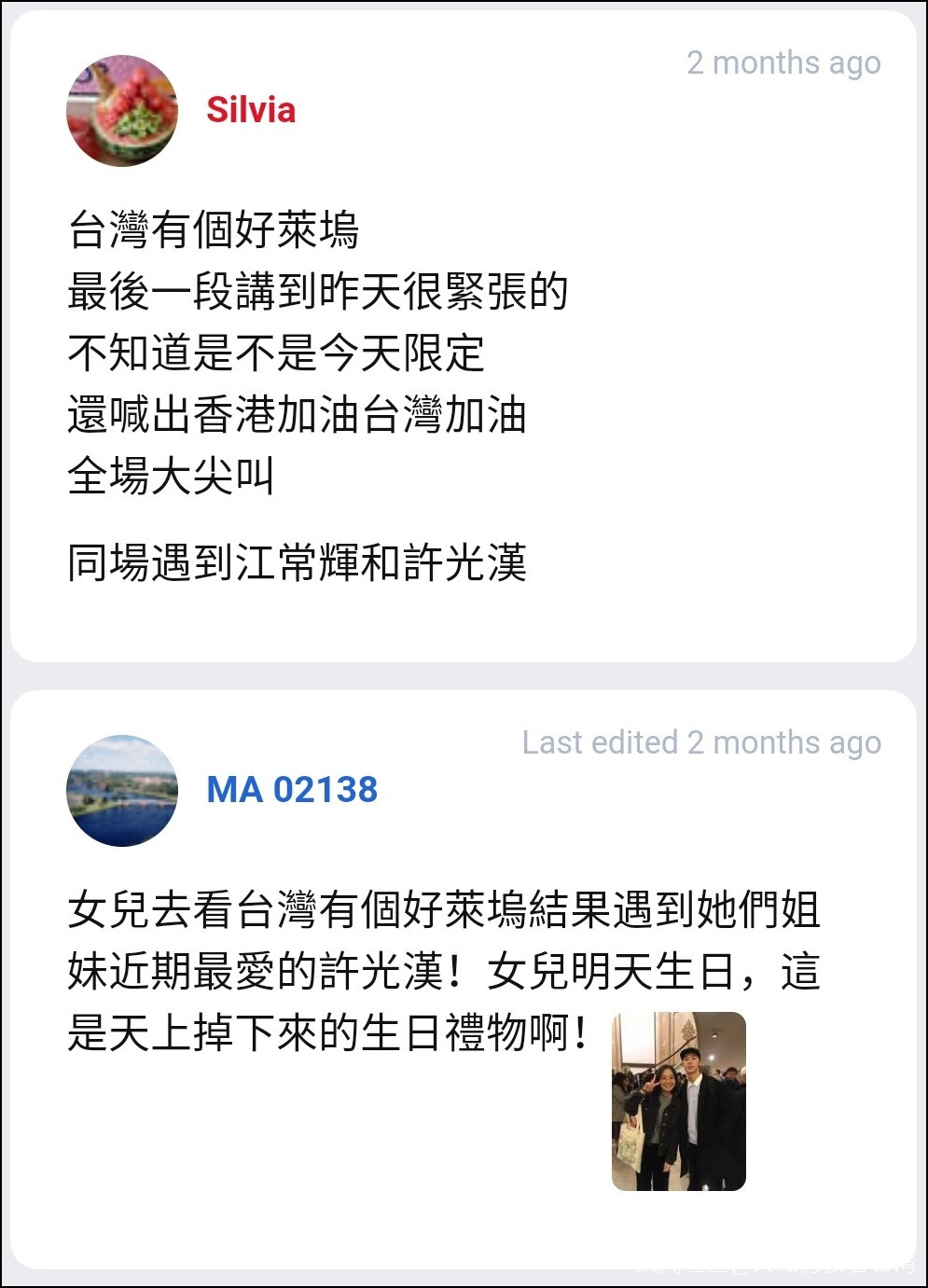Tap the username MA 02138
Image resolution: width=928 pixels, height=1288 pixels.
click(292, 790)
